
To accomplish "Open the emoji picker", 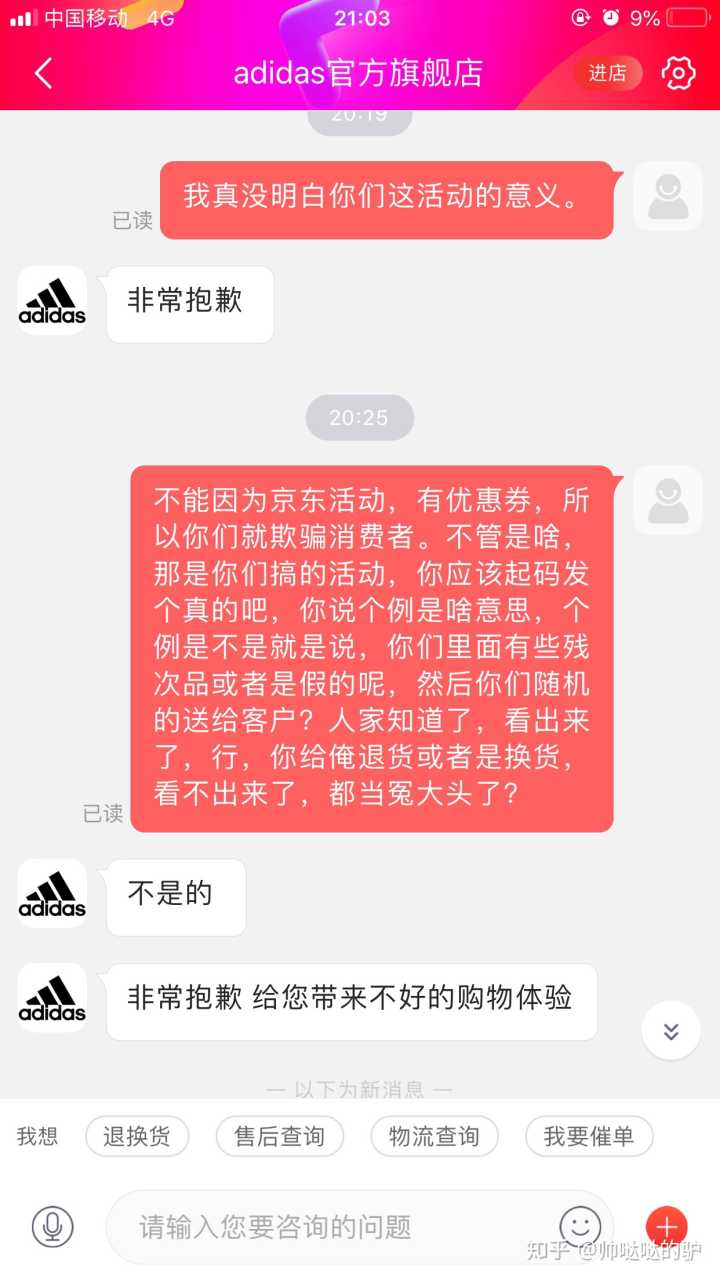I will (580, 1226).
